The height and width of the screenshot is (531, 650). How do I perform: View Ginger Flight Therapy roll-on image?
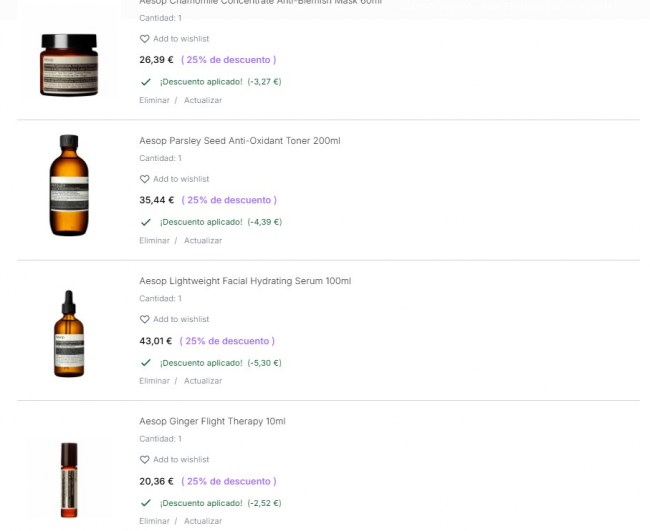tap(69, 478)
